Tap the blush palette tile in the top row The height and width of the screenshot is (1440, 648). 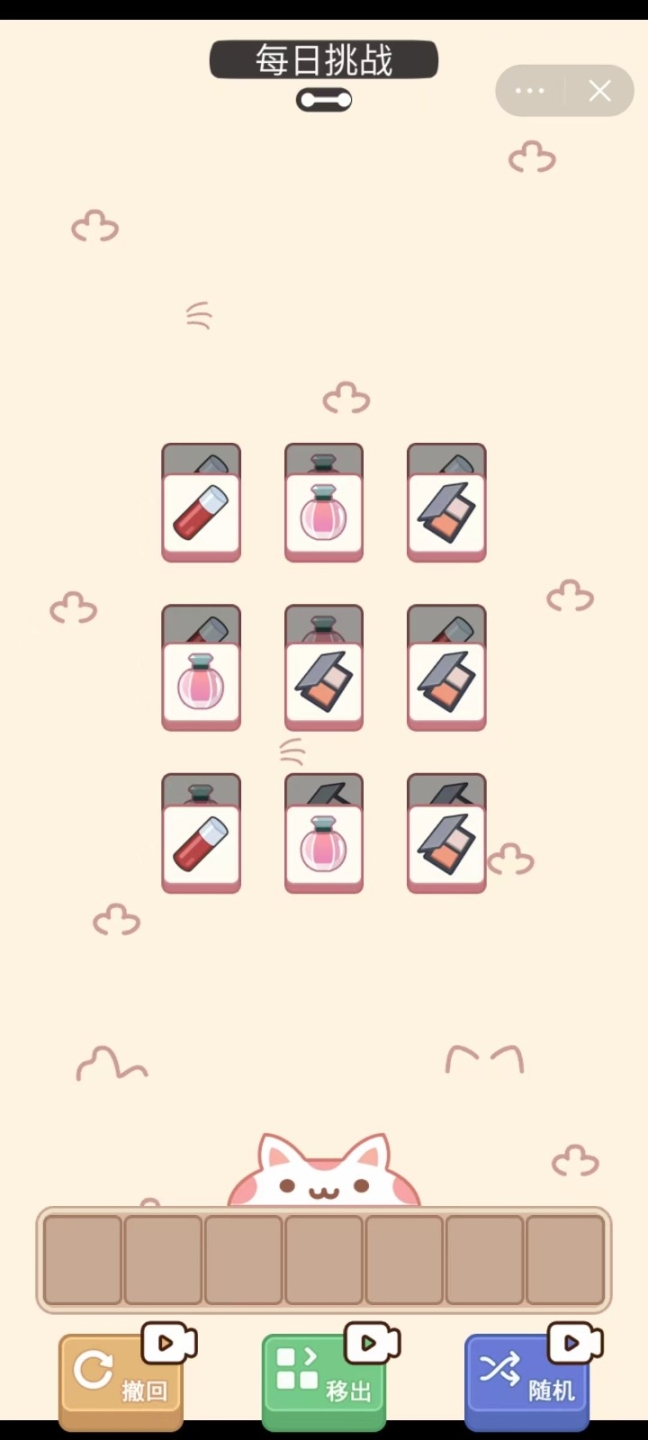[447, 514]
